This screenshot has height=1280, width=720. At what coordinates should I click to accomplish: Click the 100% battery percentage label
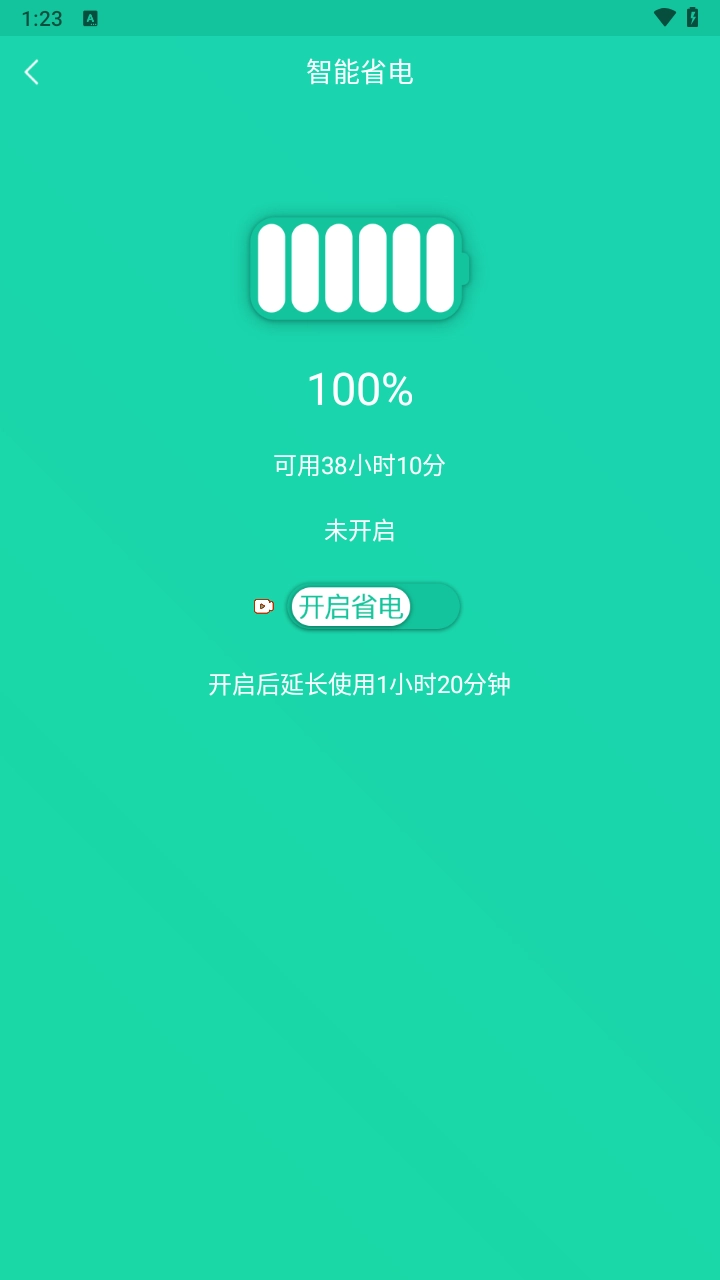pos(360,390)
